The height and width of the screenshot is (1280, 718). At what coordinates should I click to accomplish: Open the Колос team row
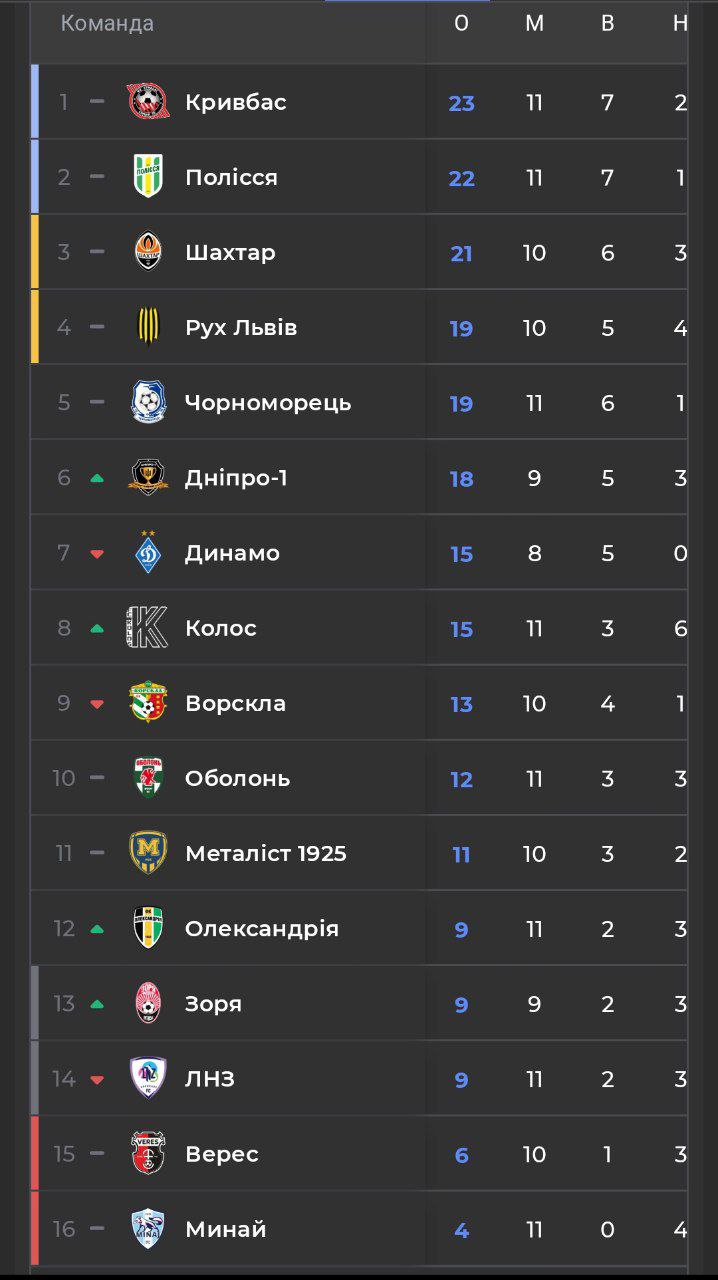[x=359, y=627]
